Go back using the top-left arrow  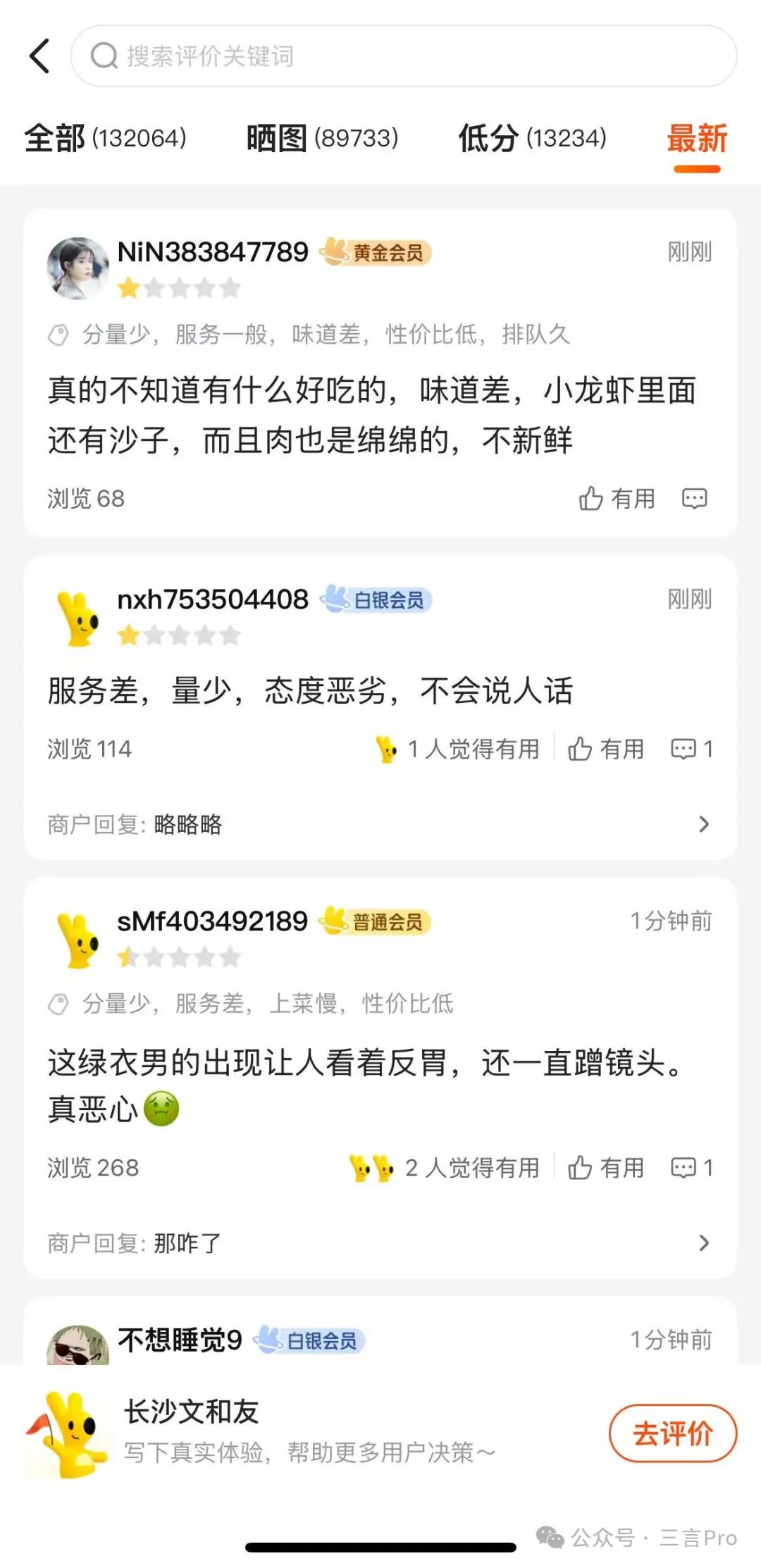tap(40, 56)
